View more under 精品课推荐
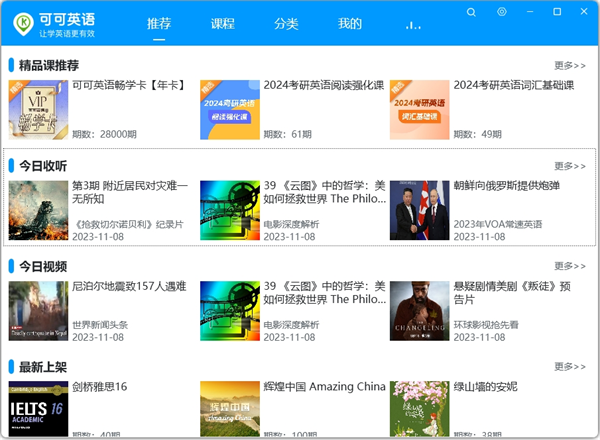 coord(570,65)
